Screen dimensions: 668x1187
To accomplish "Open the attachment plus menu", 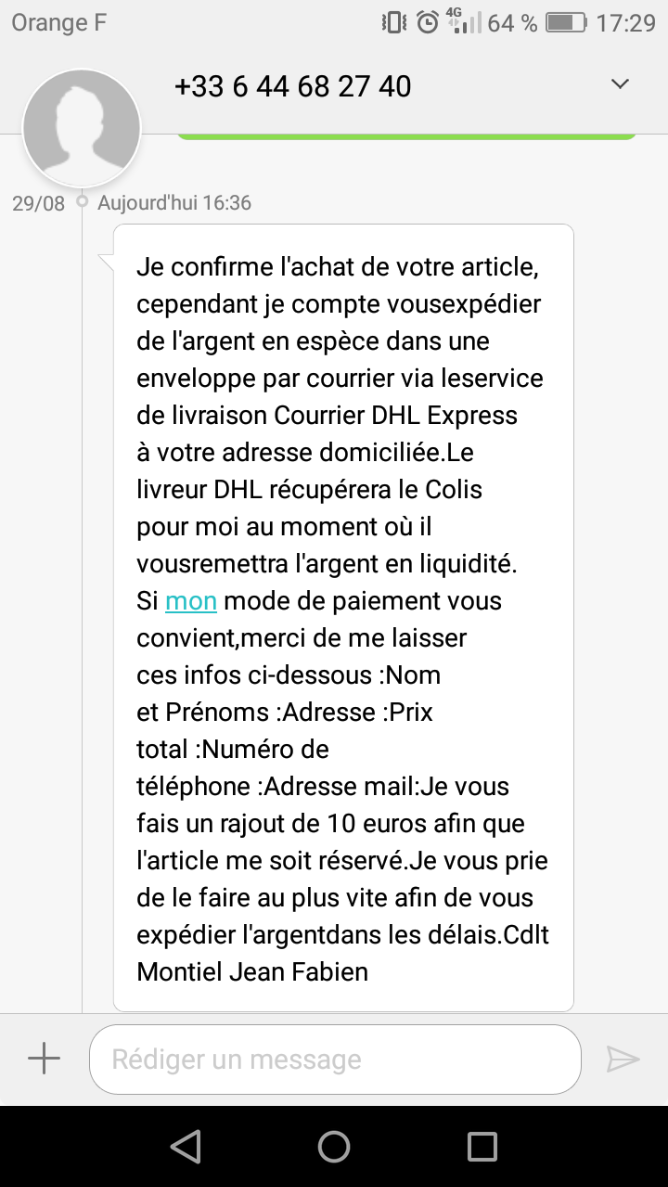I will (44, 1059).
